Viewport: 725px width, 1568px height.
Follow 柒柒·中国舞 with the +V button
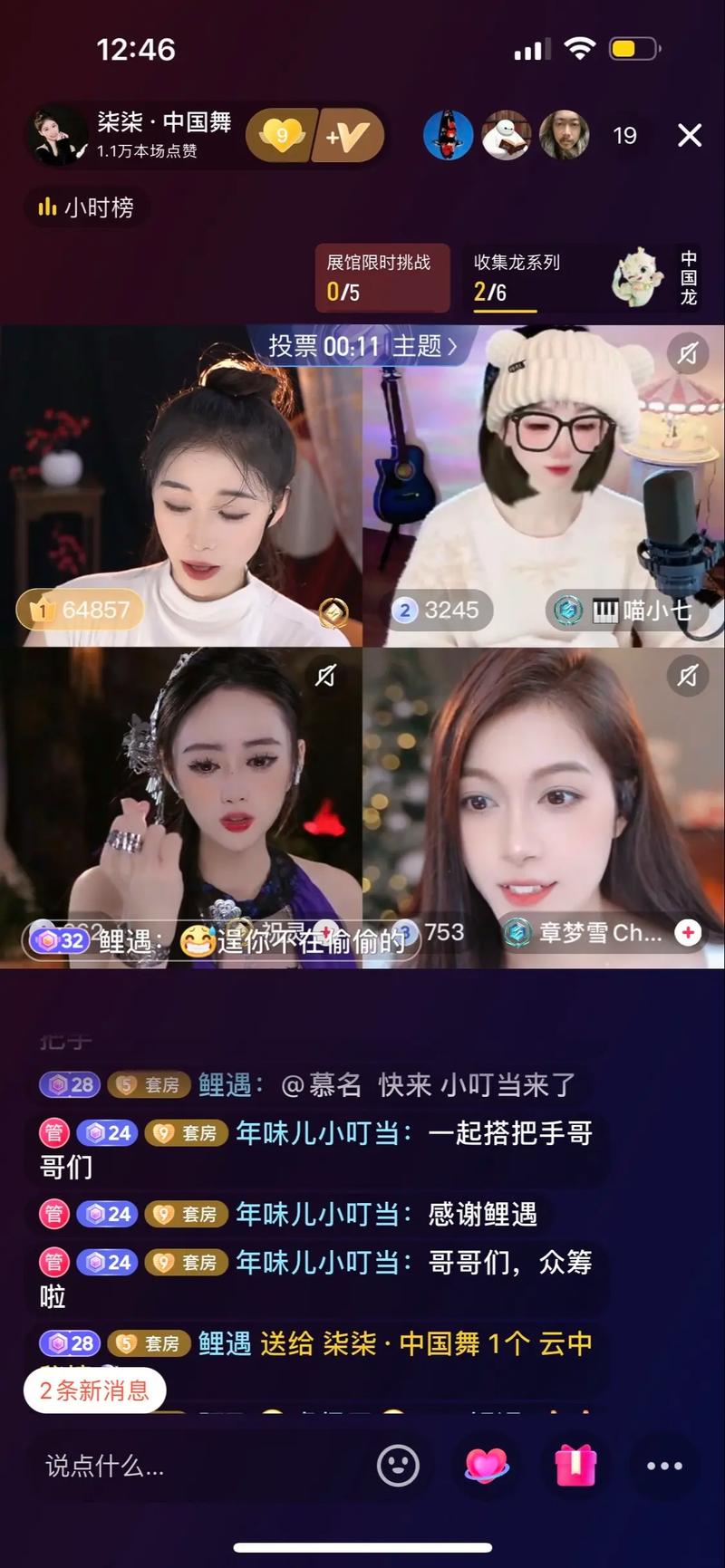[x=349, y=137]
